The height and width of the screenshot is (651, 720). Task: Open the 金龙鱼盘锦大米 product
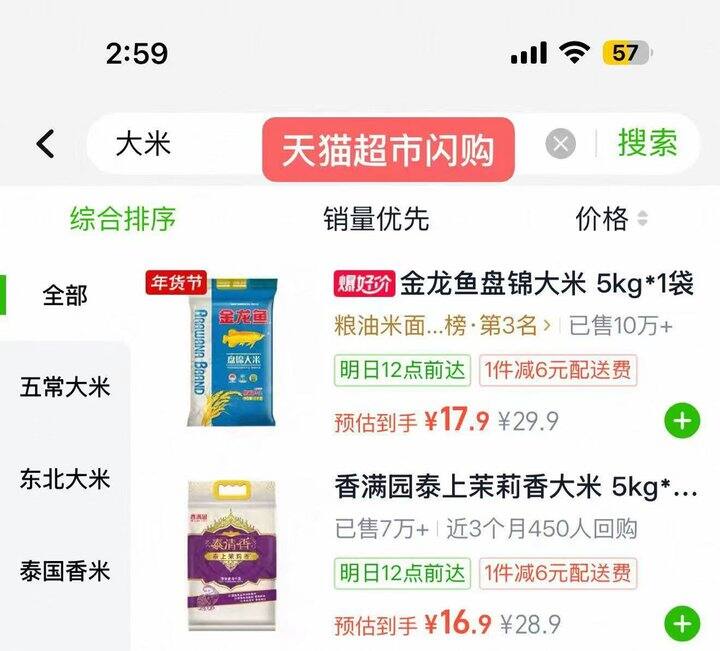click(x=513, y=284)
